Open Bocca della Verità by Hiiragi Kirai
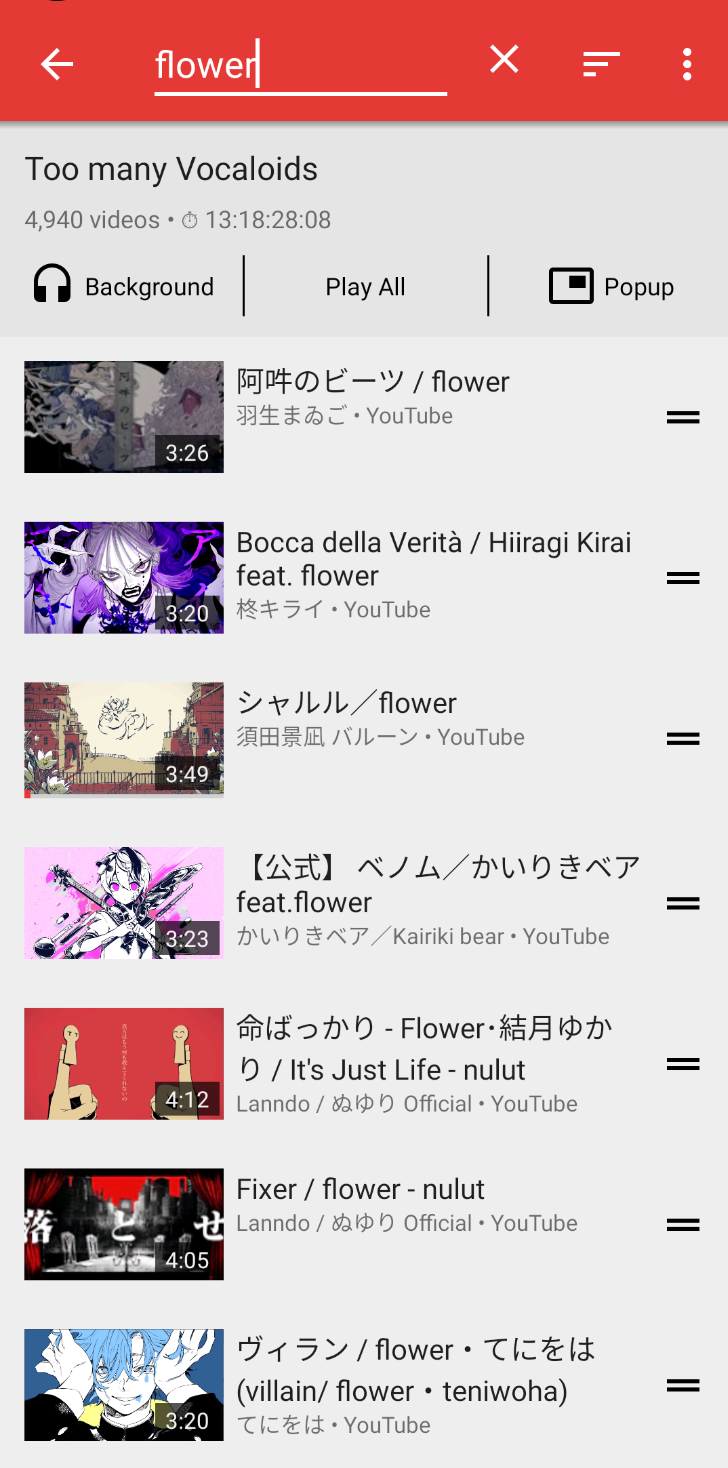This screenshot has height=1468, width=728. [433, 559]
